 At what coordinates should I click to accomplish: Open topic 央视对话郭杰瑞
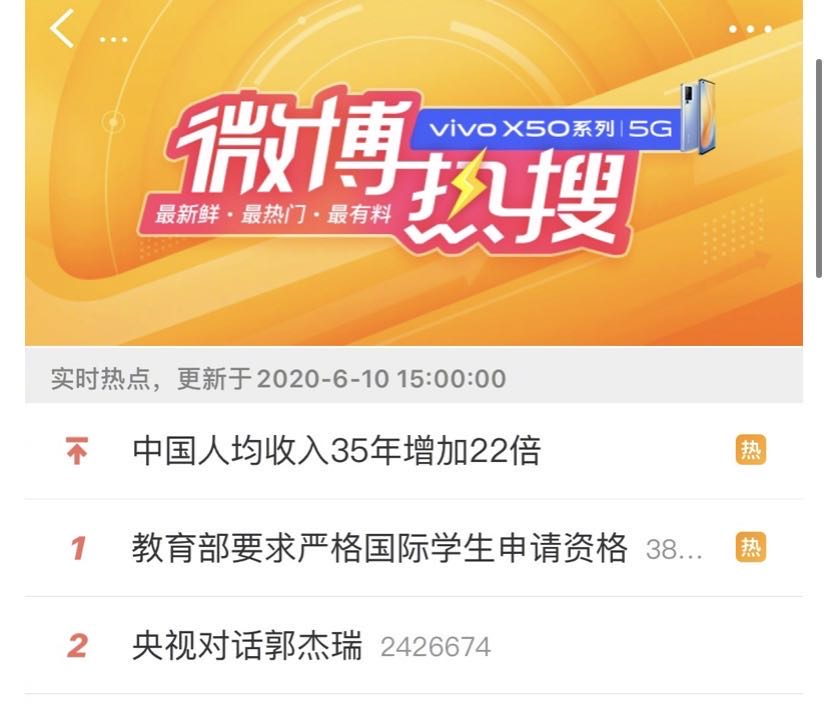point(247,646)
